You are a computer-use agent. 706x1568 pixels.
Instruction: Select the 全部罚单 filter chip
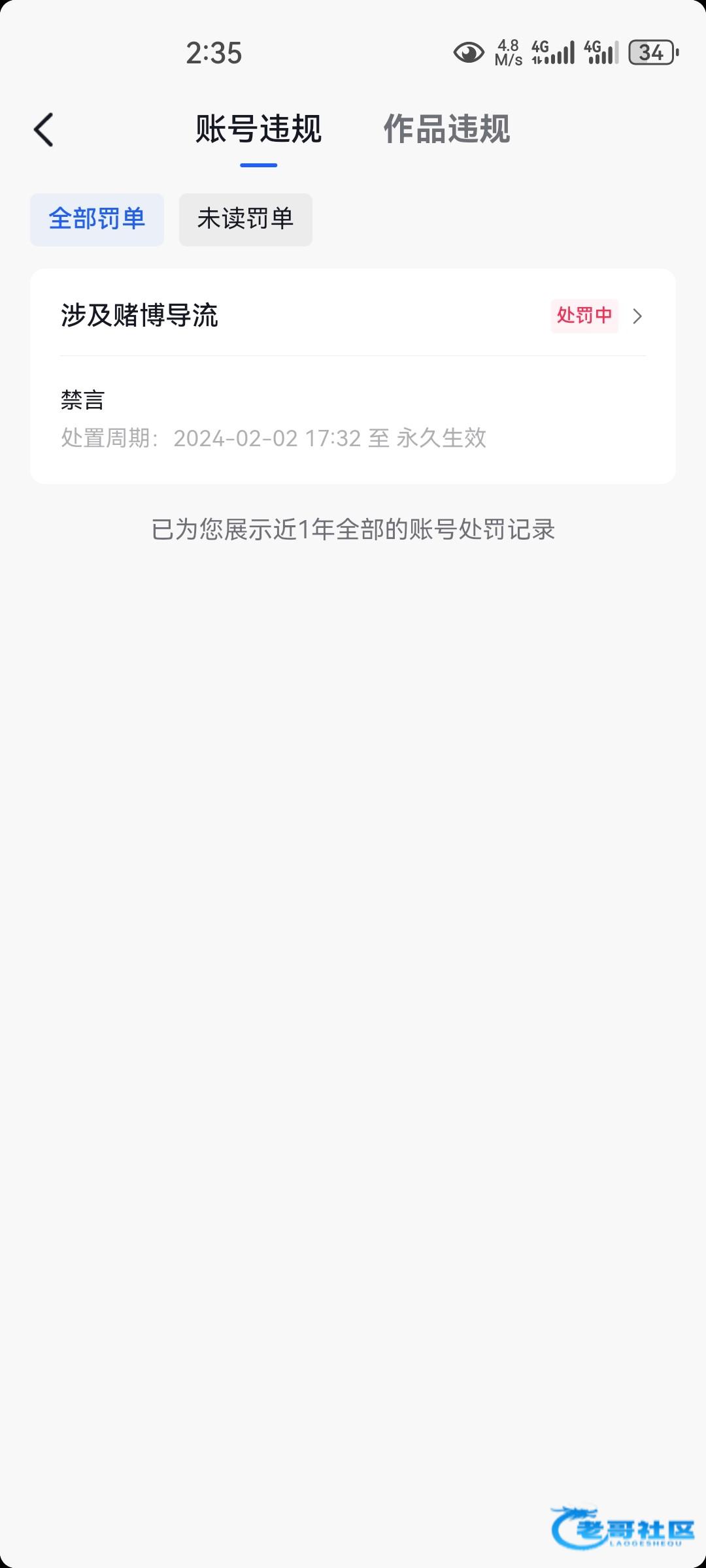pyautogui.click(x=97, y=220)
